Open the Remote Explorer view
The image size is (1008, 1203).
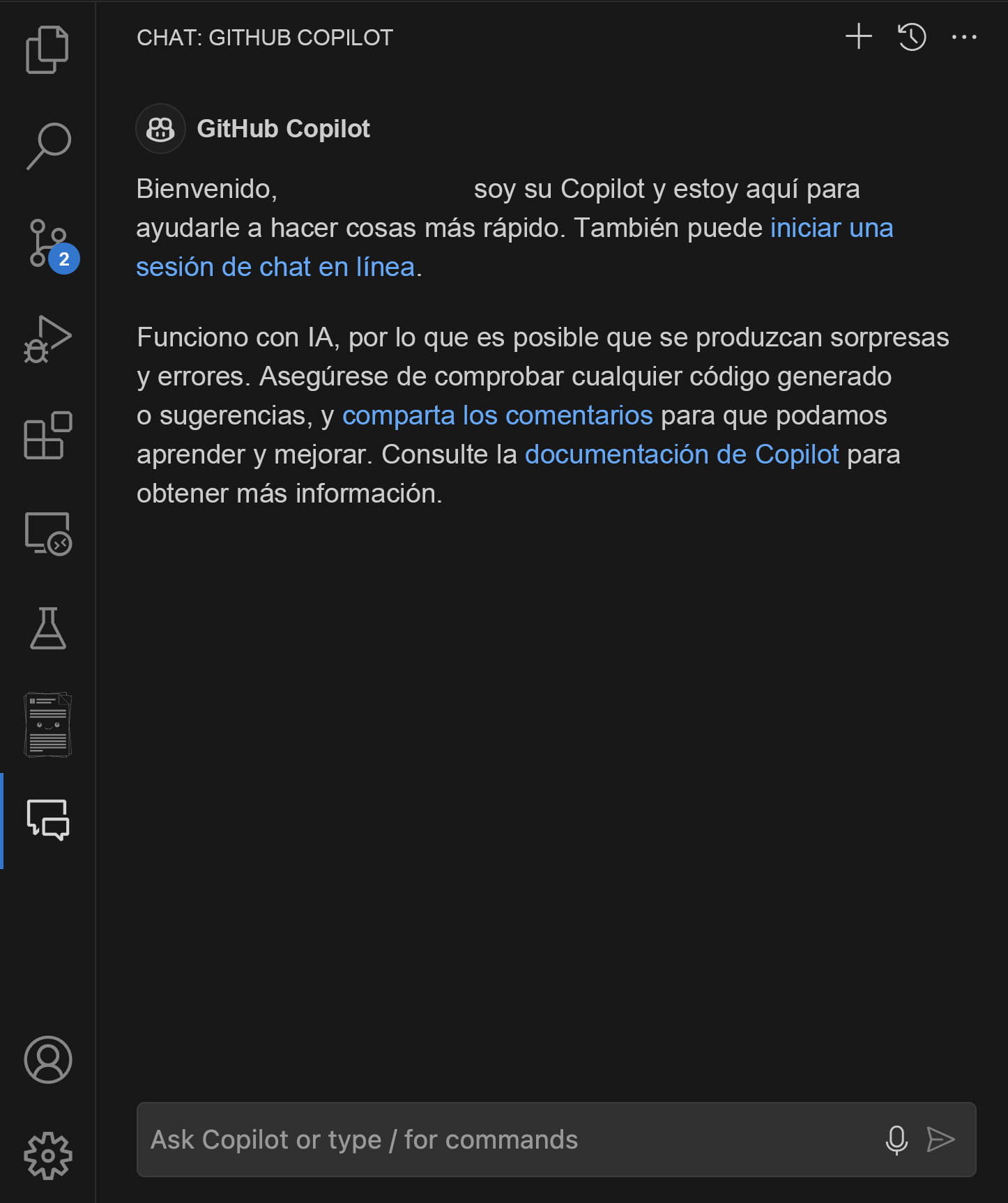pyautogui.click(x=47, y=532)
